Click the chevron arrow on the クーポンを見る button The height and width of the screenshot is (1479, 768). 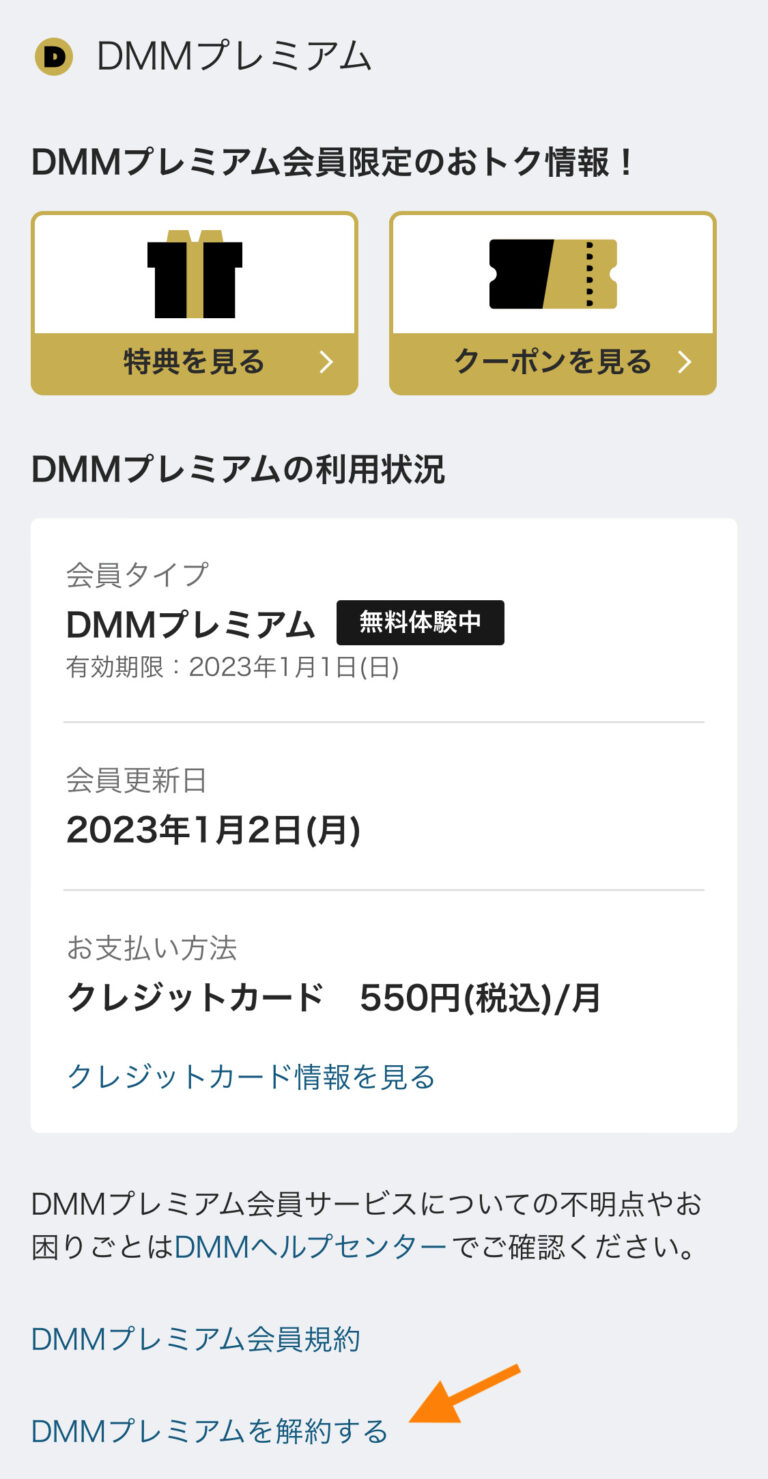pos(685,363)
